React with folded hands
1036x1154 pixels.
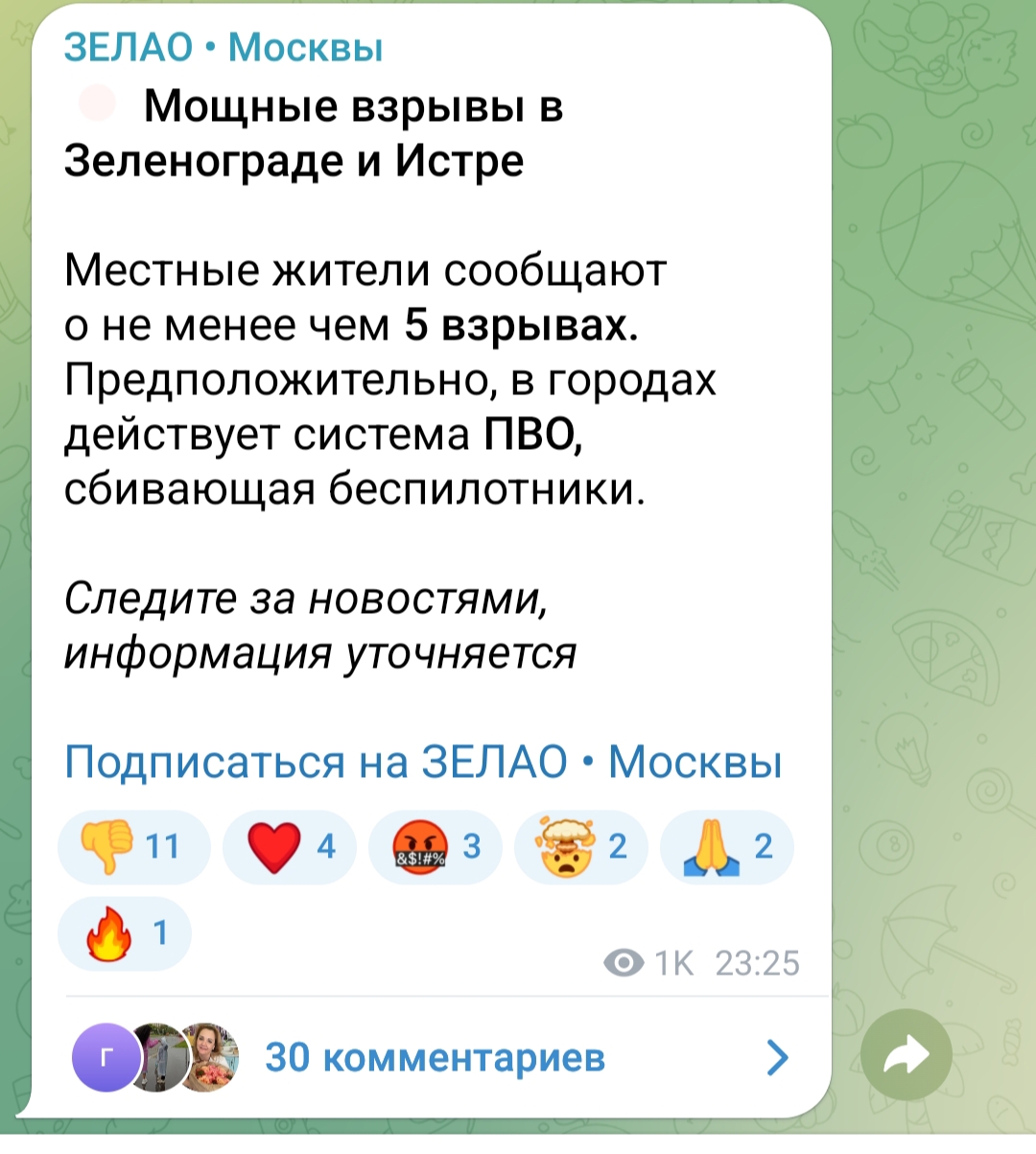726,847
